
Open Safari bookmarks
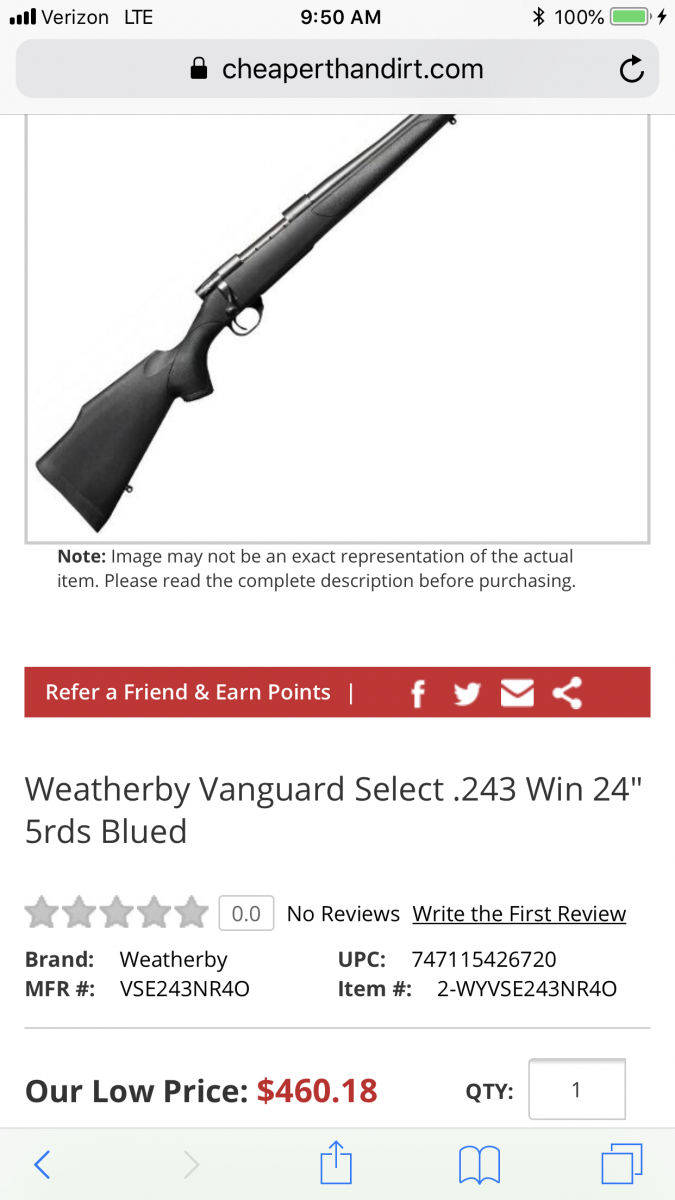(x=479, y=1165)
